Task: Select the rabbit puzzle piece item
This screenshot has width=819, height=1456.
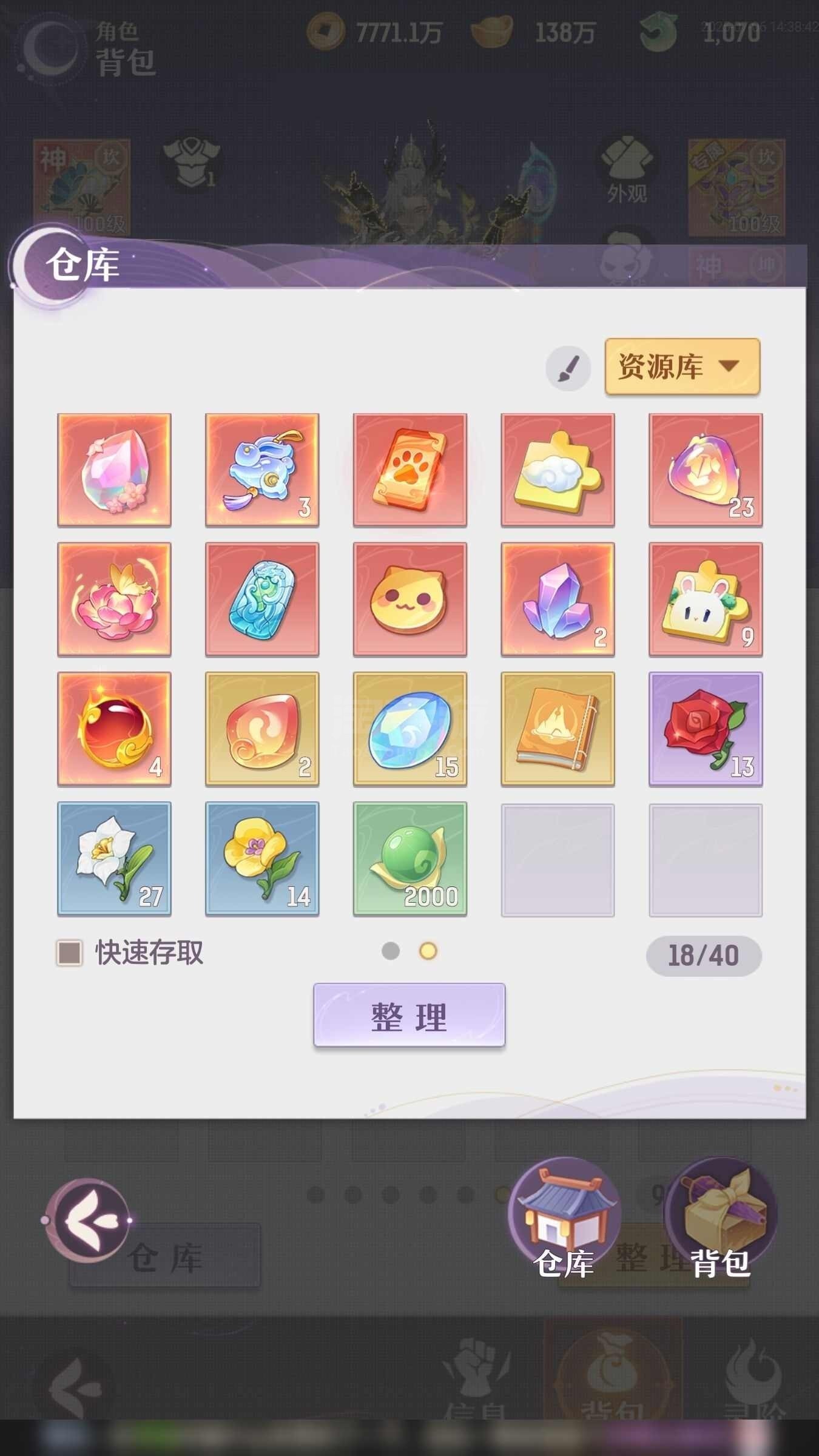Action: [706, 599]
